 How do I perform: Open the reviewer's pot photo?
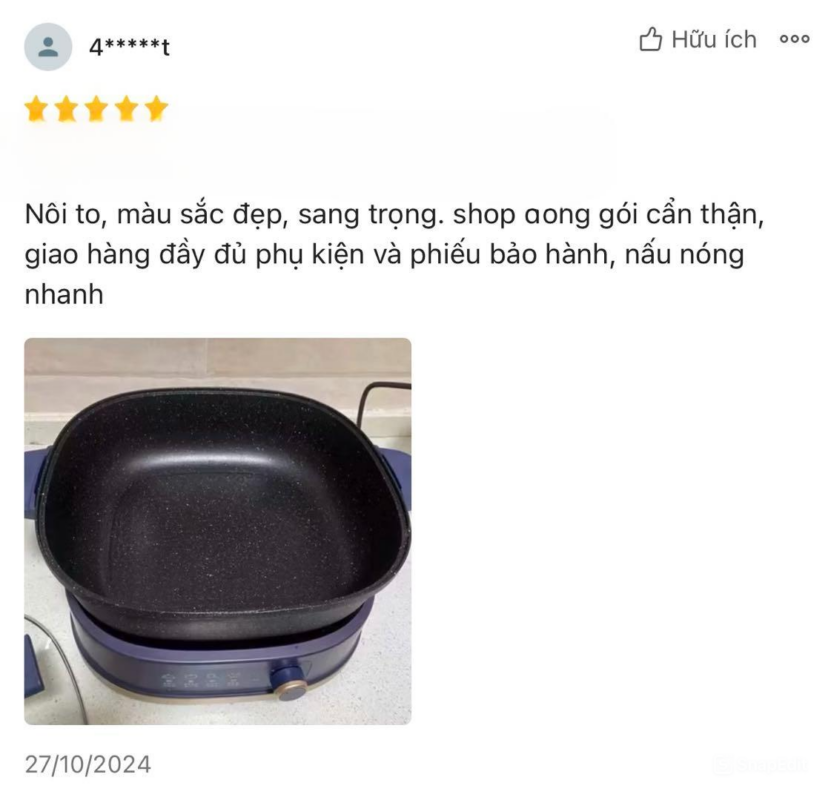tap(217, 530)
